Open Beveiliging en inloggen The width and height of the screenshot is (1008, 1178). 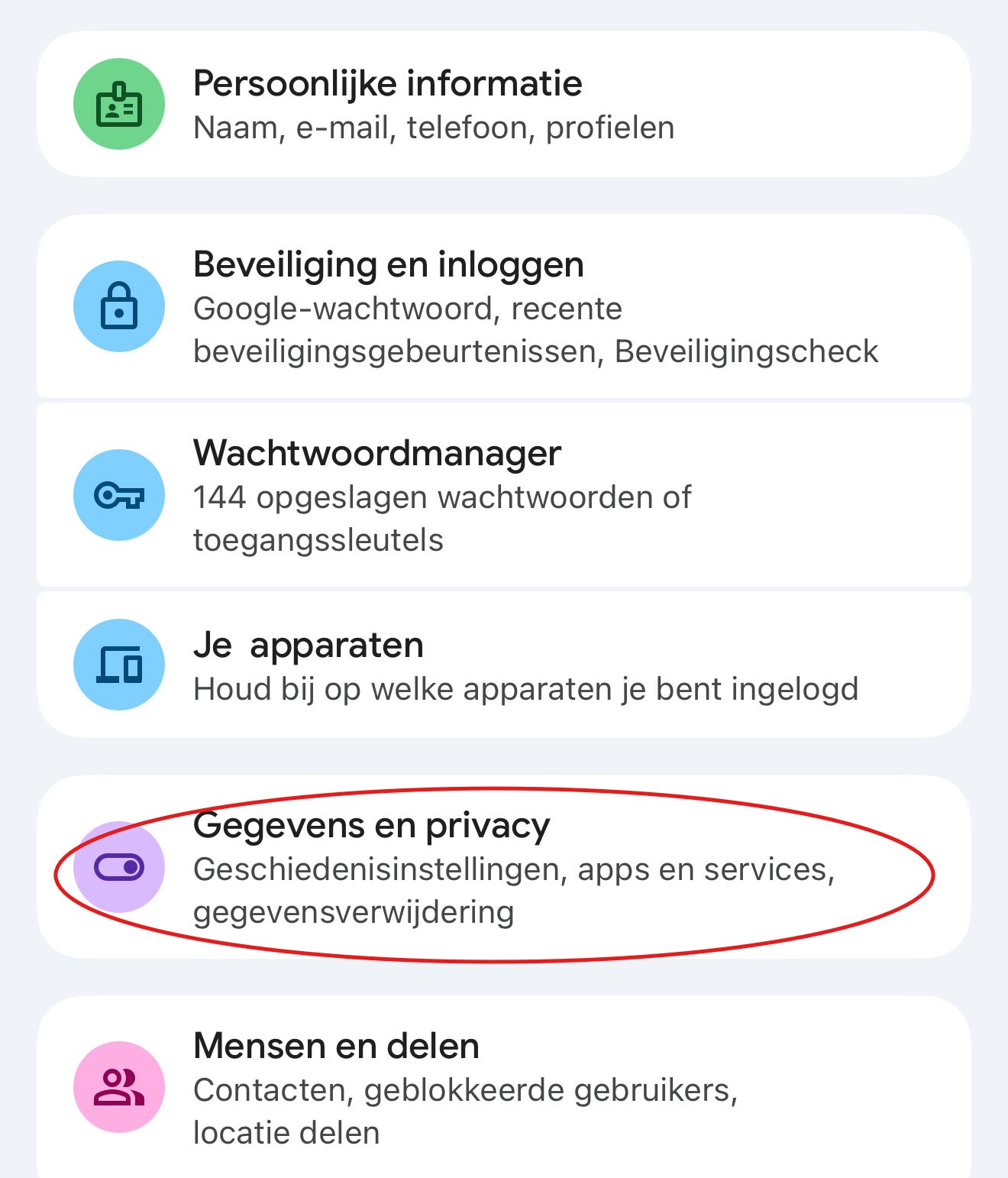point(502,306)
